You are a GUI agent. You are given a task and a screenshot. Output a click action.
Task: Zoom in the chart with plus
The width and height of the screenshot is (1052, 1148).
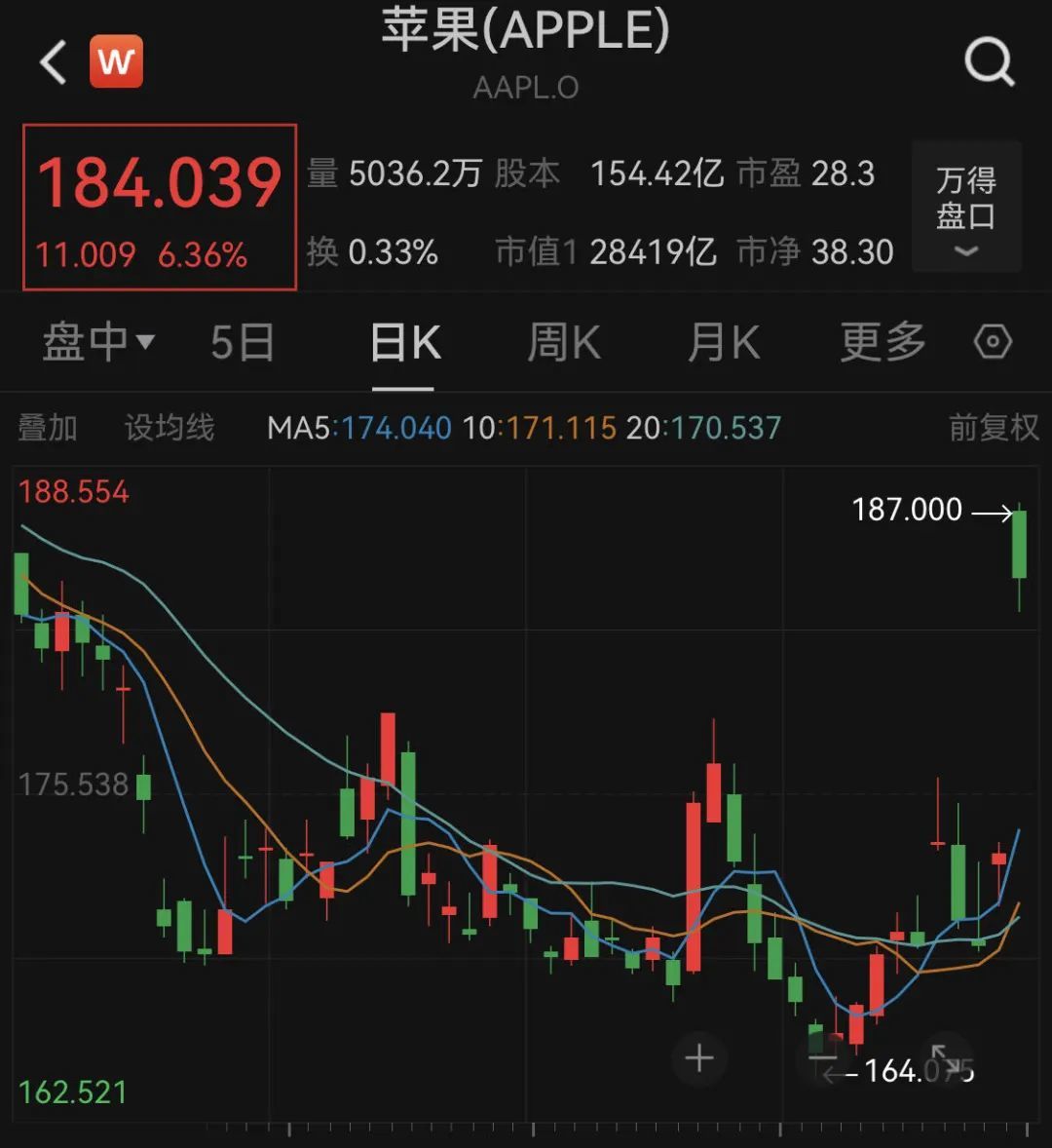(x=699, y=1058)
